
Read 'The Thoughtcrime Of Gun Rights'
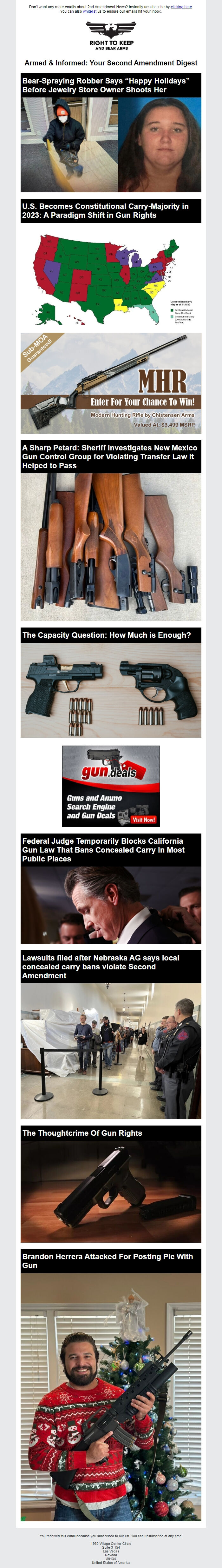pos(82,1133)
